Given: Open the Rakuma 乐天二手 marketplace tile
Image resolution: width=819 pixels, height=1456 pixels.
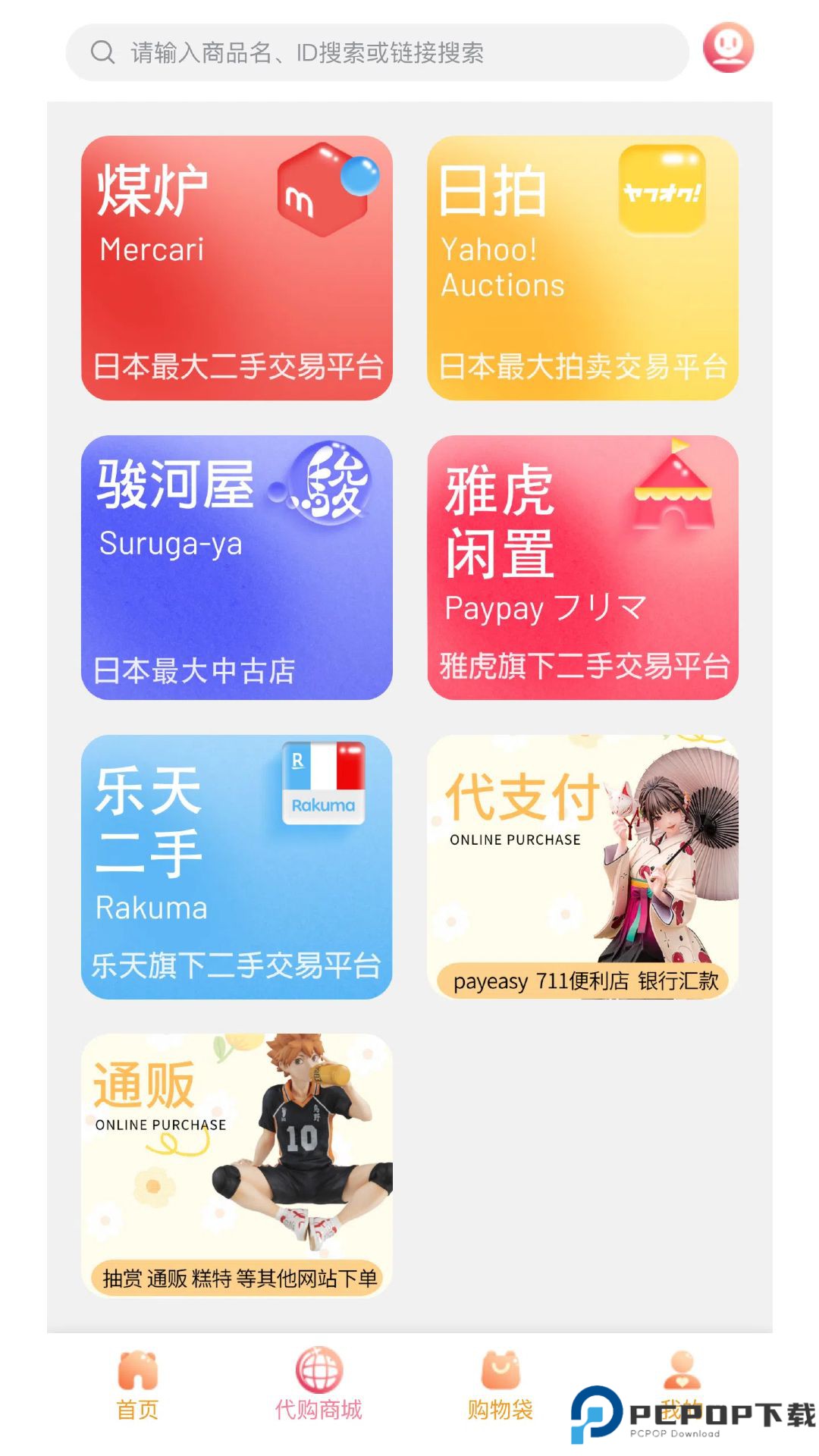Looking at the screenshot, I should [x=239, y=868].
